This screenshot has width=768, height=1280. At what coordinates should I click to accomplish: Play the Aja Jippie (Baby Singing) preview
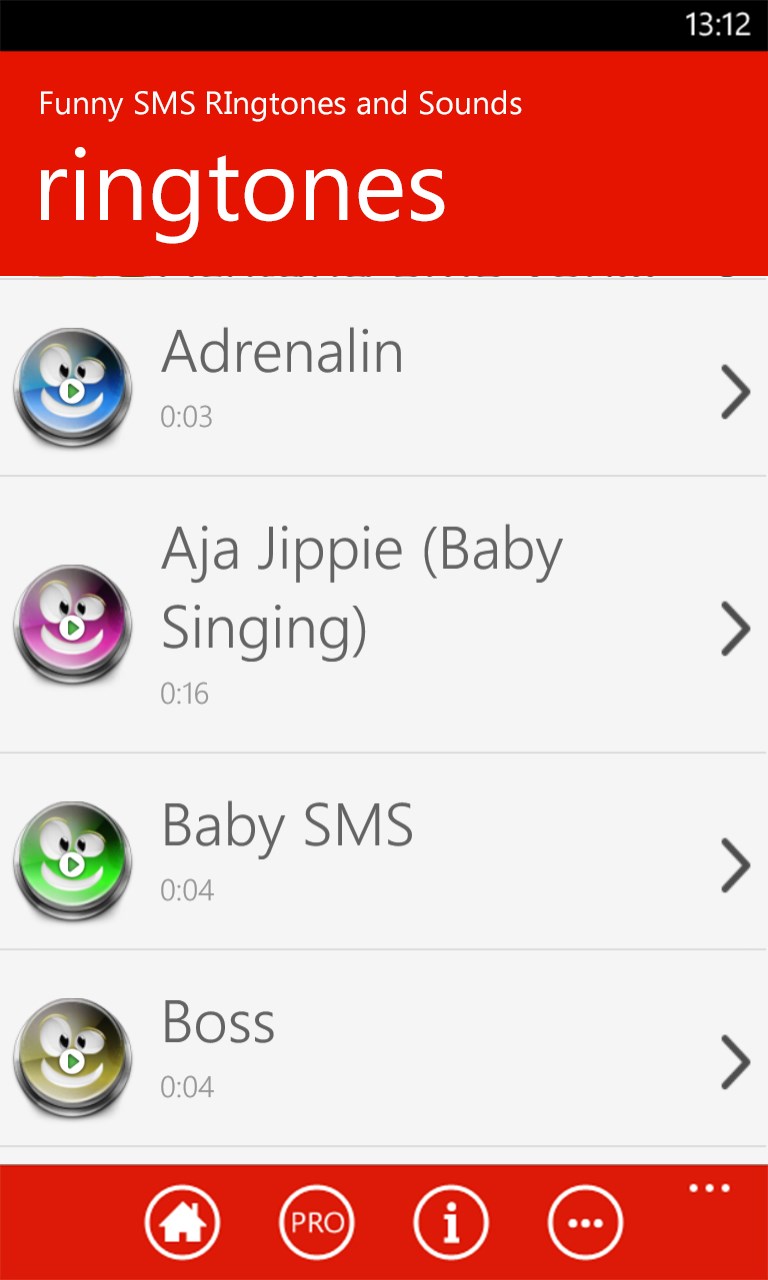point(73,625)
